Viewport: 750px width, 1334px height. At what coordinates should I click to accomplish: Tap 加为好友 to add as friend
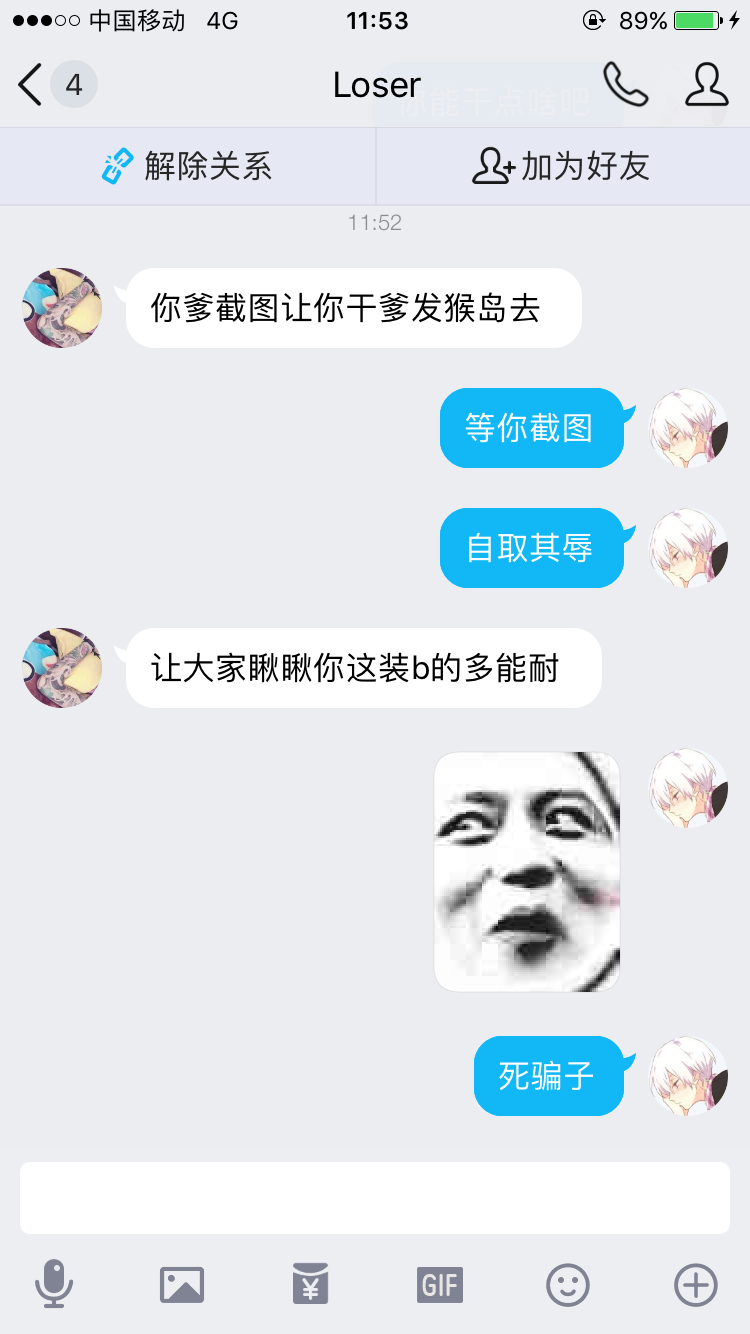(x=562, y=166)
